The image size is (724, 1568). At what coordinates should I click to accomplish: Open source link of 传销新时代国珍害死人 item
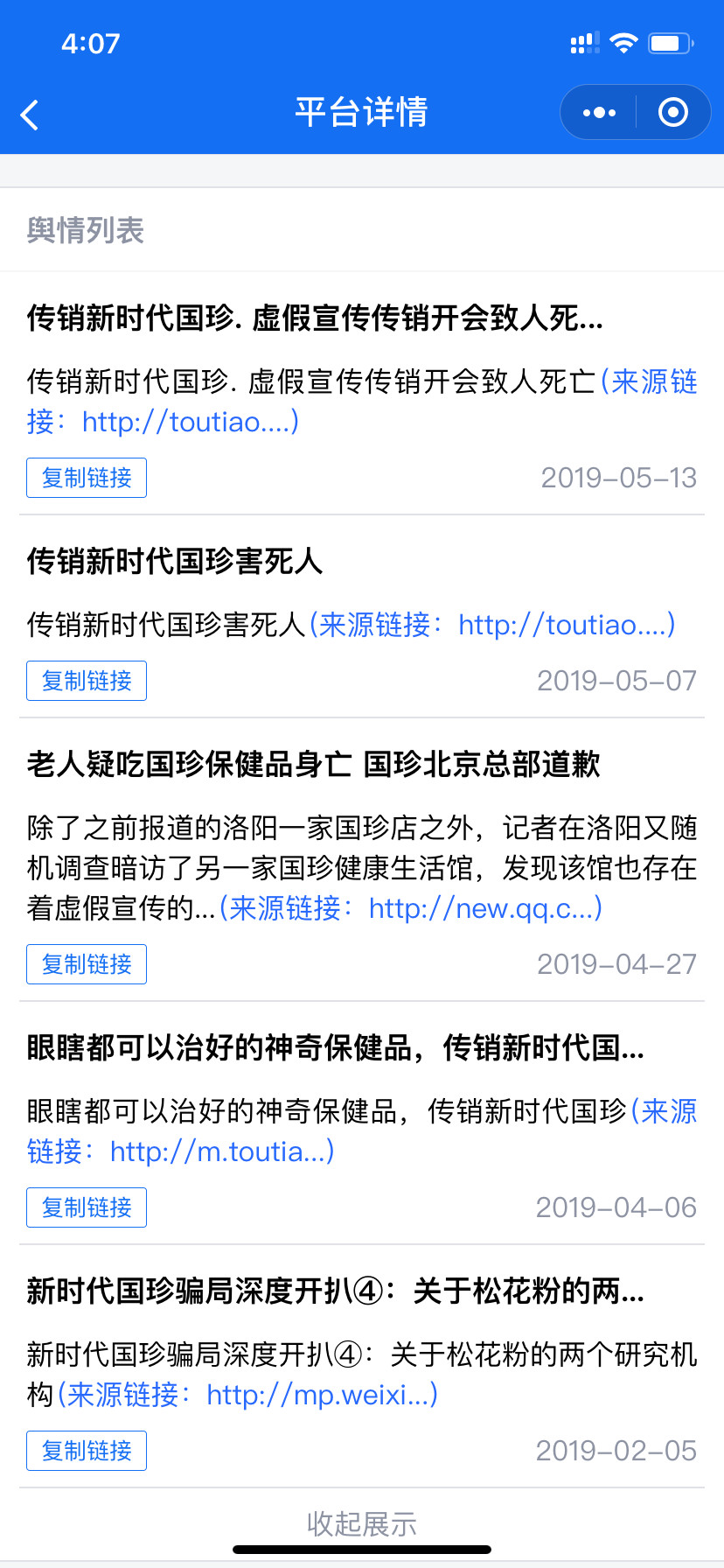click(x=492, y=626)
